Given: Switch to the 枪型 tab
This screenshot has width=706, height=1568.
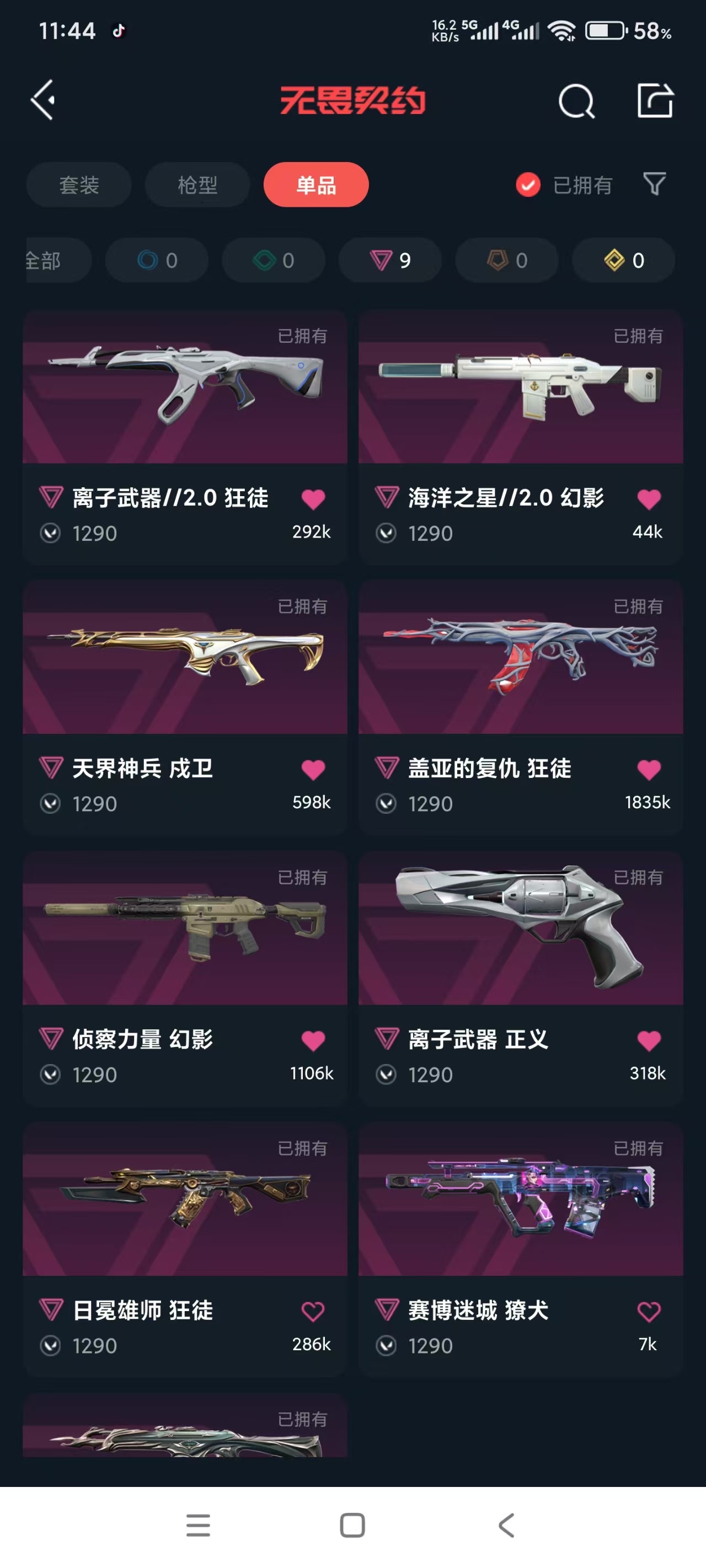Looking at the screenshot, I should (x=197, y=185).
